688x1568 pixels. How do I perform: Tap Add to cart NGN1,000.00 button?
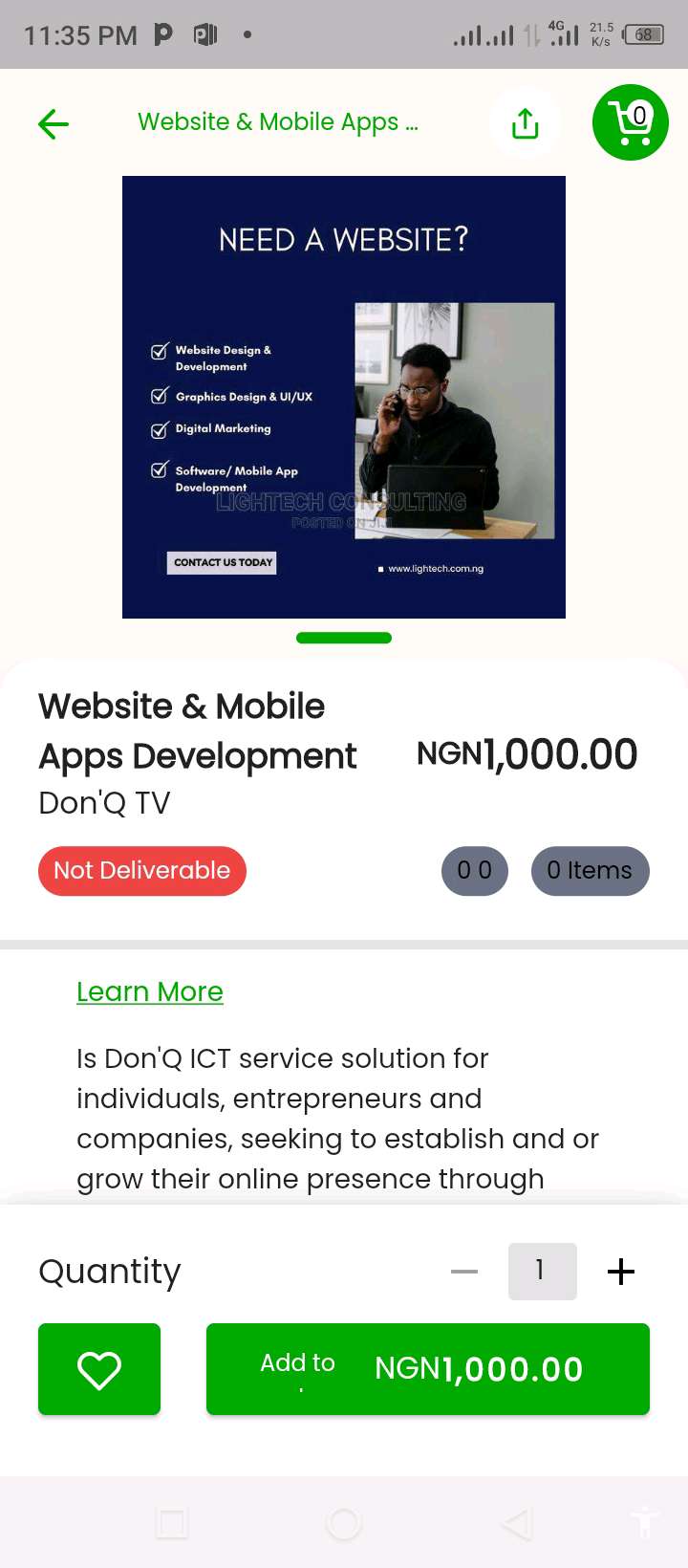click(427, 1369)
